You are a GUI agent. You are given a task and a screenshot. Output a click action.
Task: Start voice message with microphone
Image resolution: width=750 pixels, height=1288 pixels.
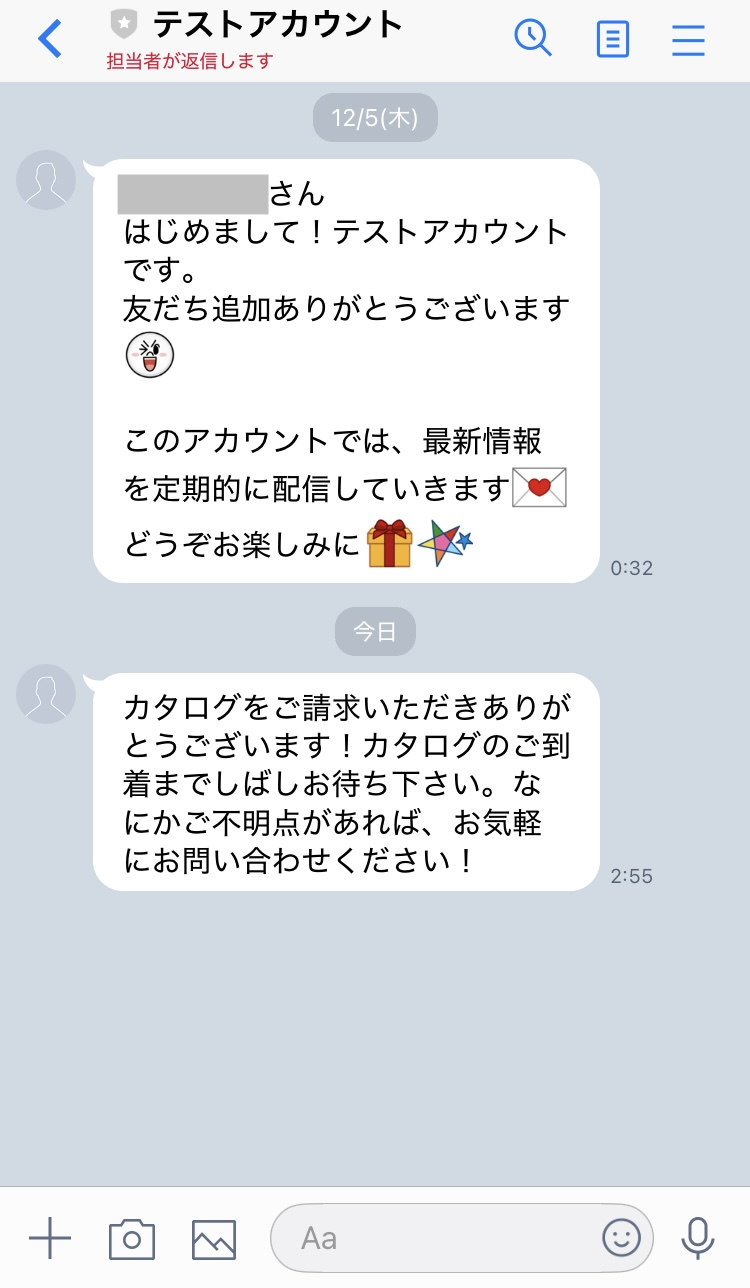698,1239
